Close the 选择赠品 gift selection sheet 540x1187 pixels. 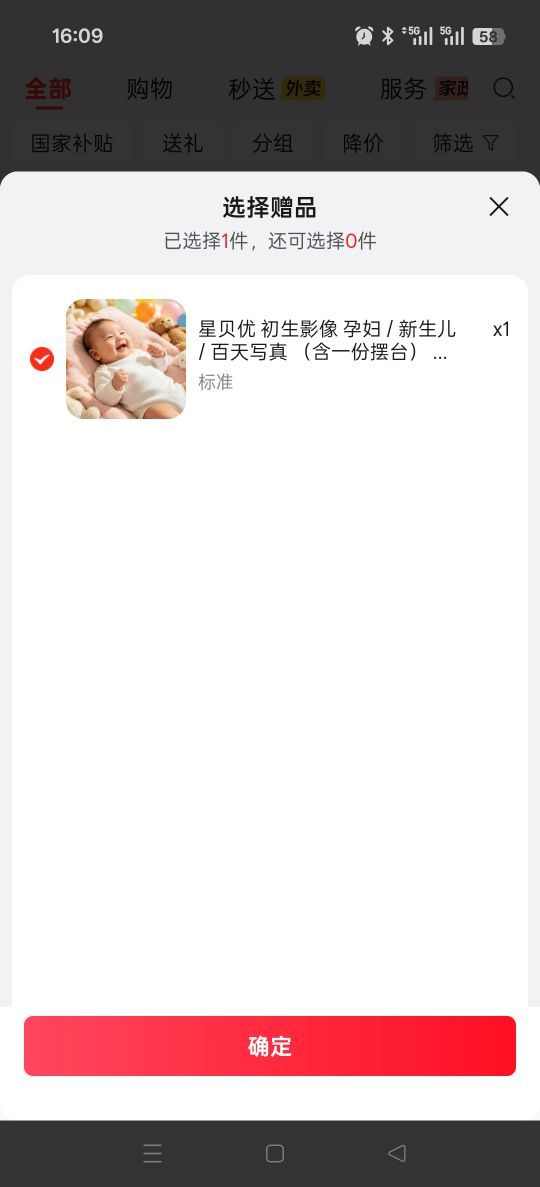tap(498, 207)
